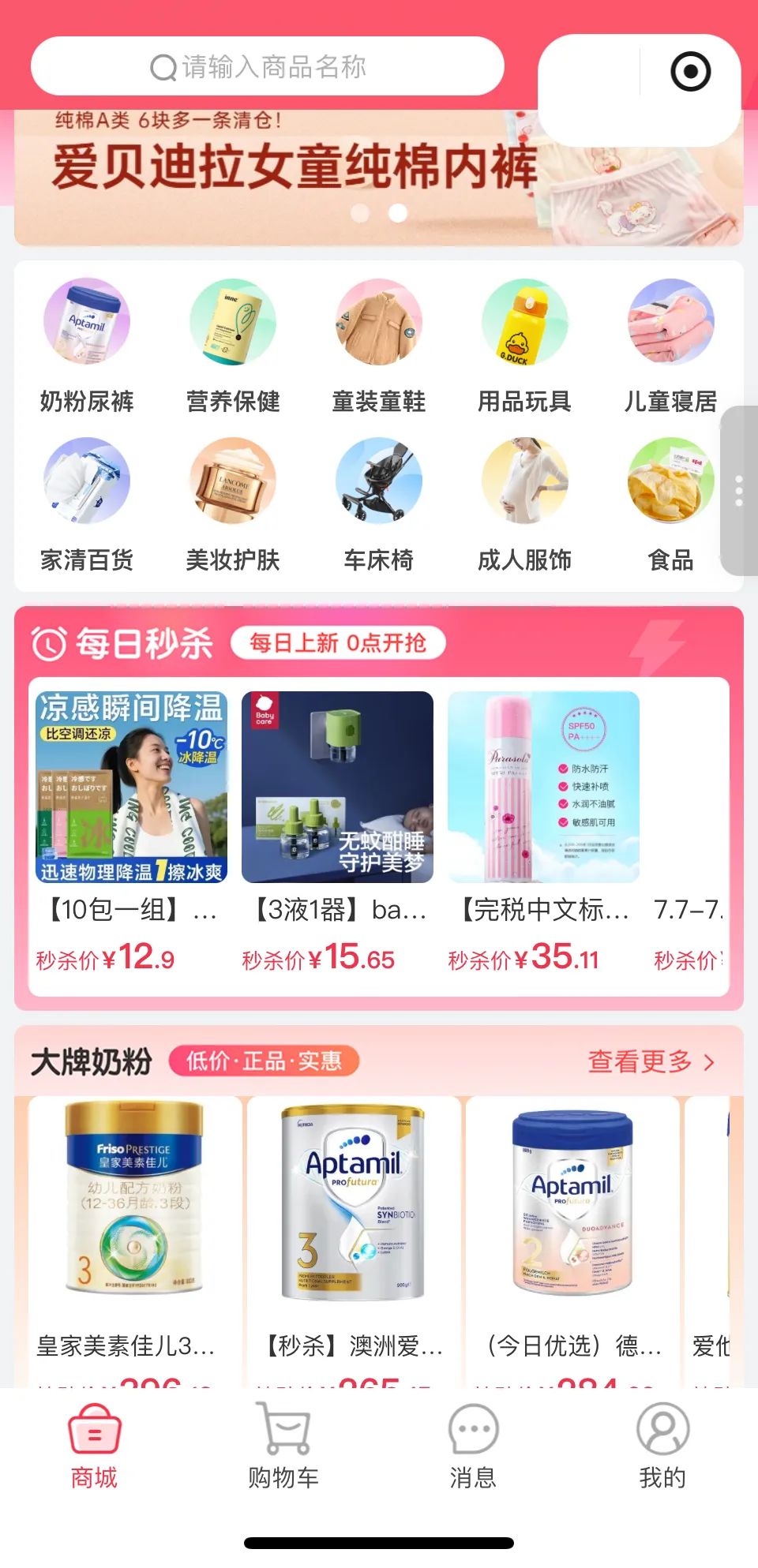Tap the product name search box
758x1568 pixels.
click(x=267, y=67)
